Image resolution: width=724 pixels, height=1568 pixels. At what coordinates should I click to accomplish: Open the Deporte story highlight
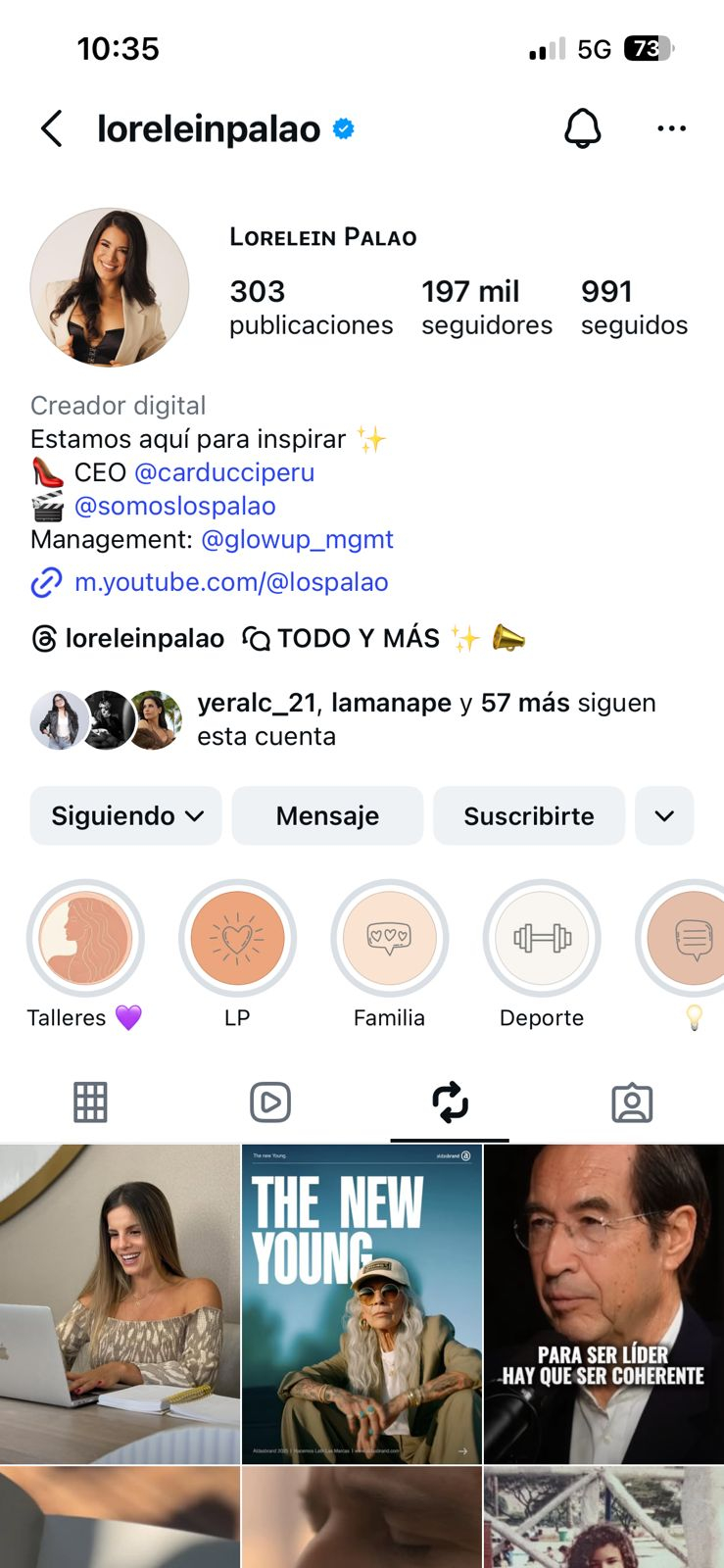point(542,938)
